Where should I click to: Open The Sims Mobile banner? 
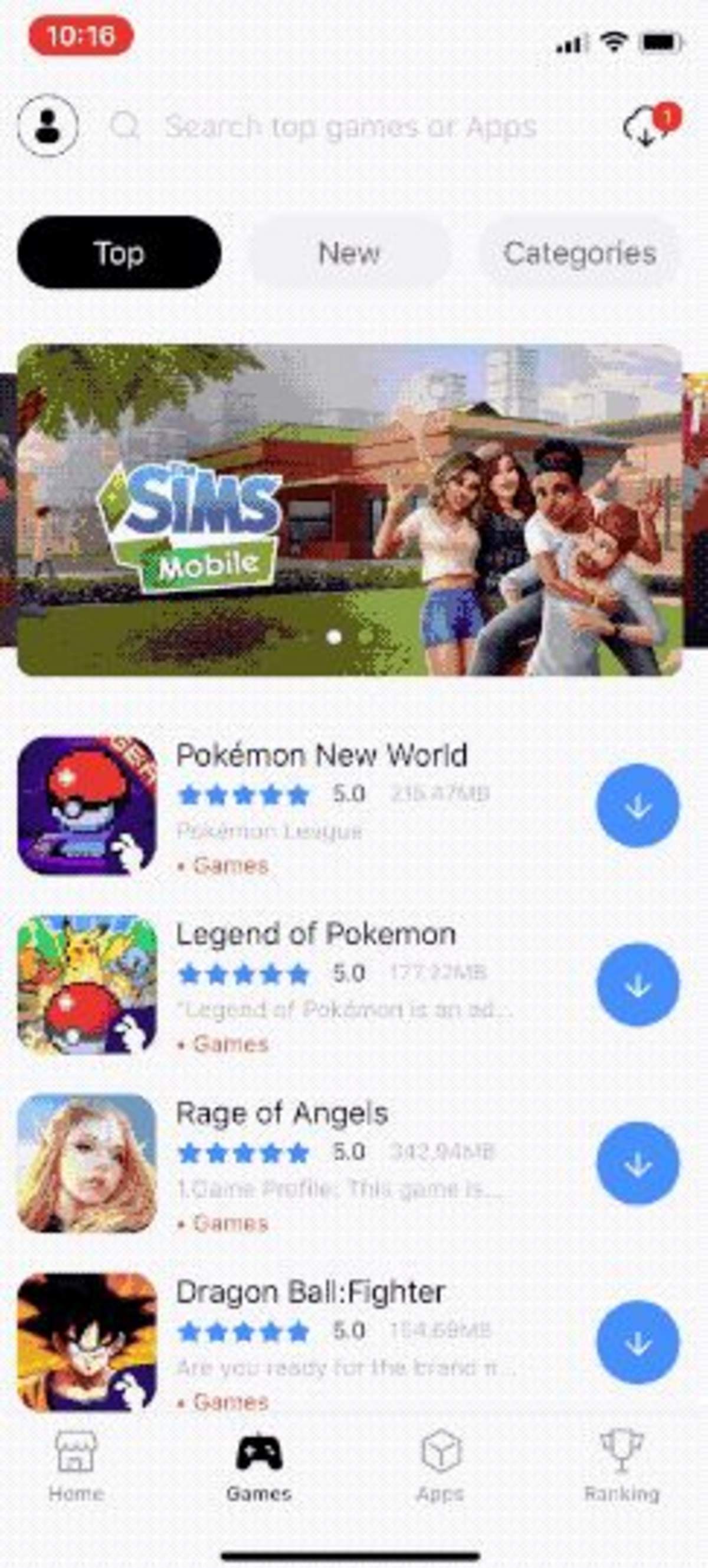[x=349, y=510]
